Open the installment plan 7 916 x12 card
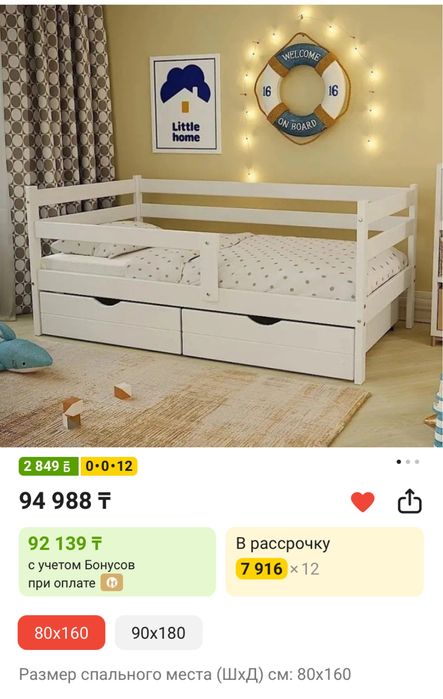443x699 pixels. 325,562
